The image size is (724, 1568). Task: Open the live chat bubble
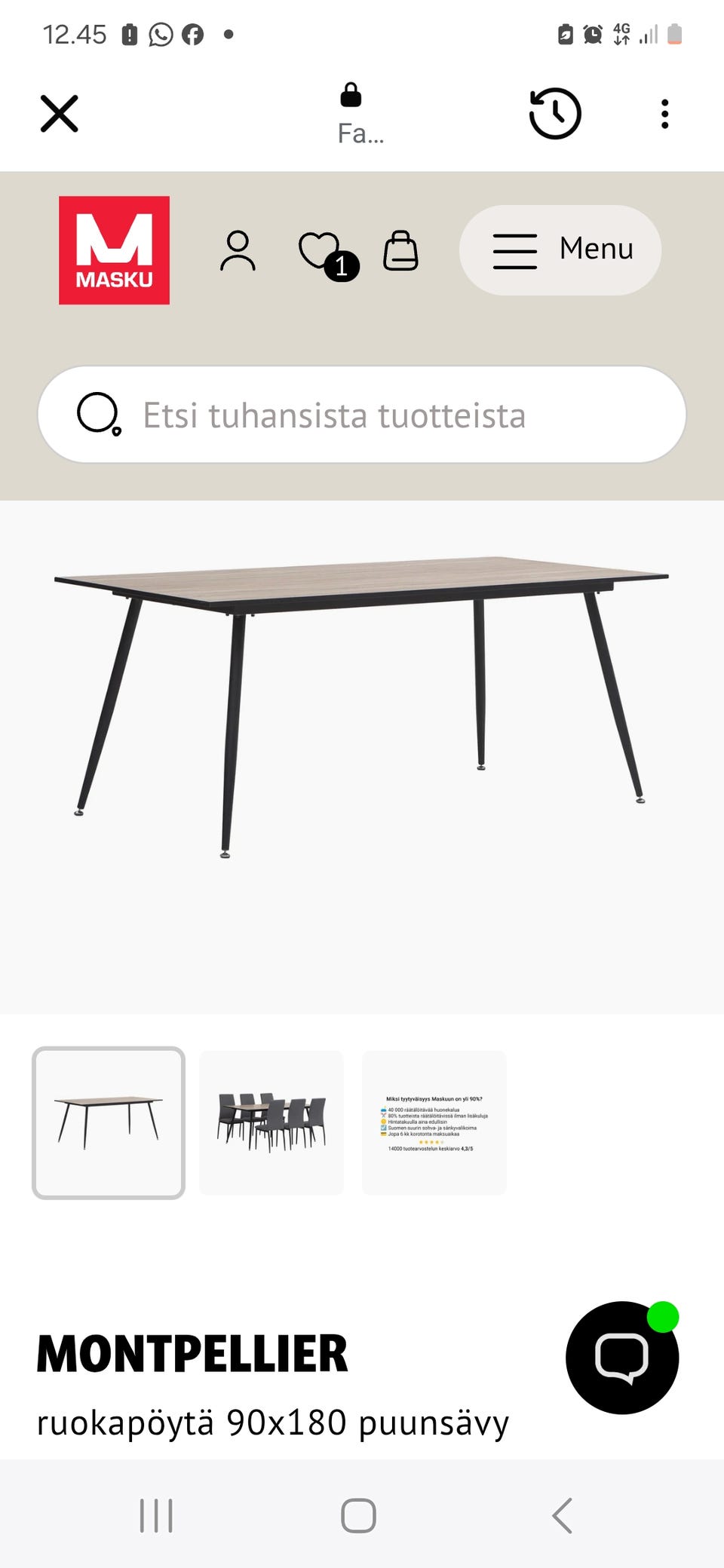(622, 1358)
